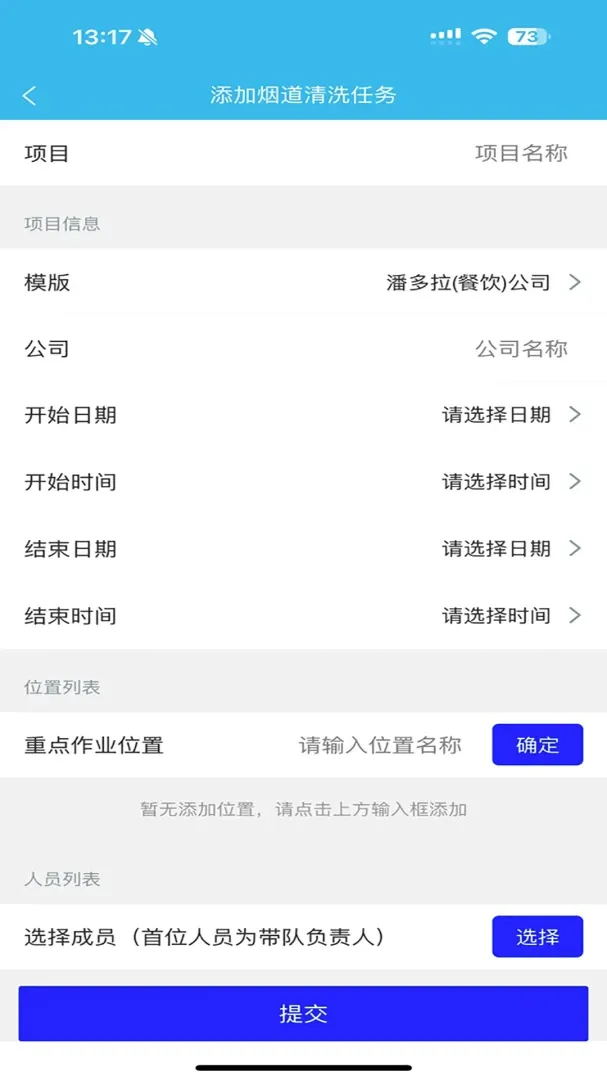The image size is (607, 1080).
Task: Choose the 开始日期 date
Action: click(303, 415)
